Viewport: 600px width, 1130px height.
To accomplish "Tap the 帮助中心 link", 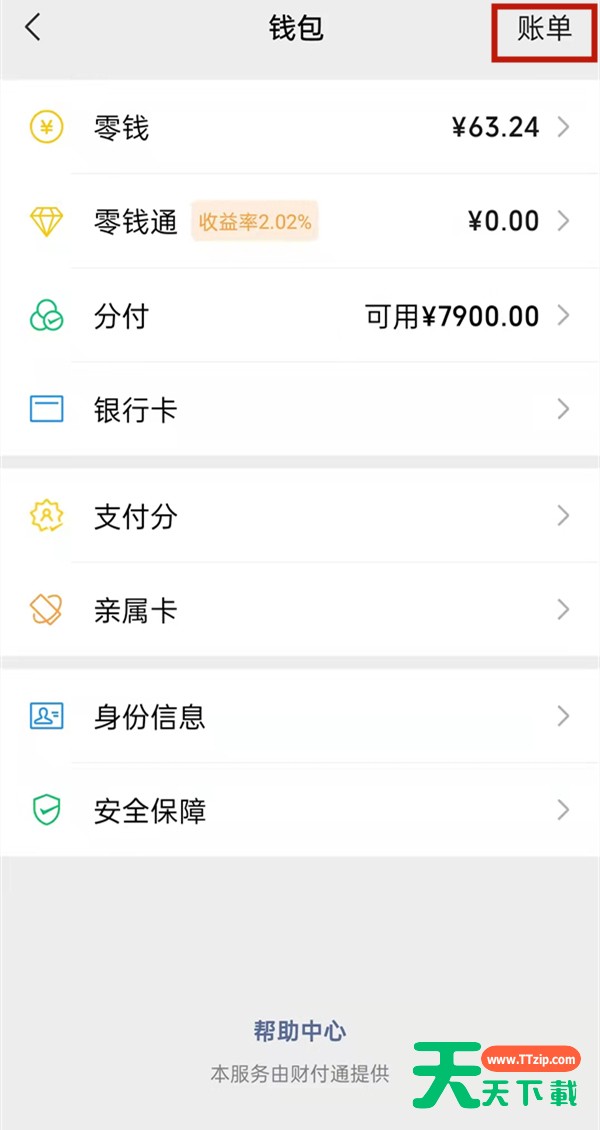I will pyautogui.click(x=300, y=1031).
